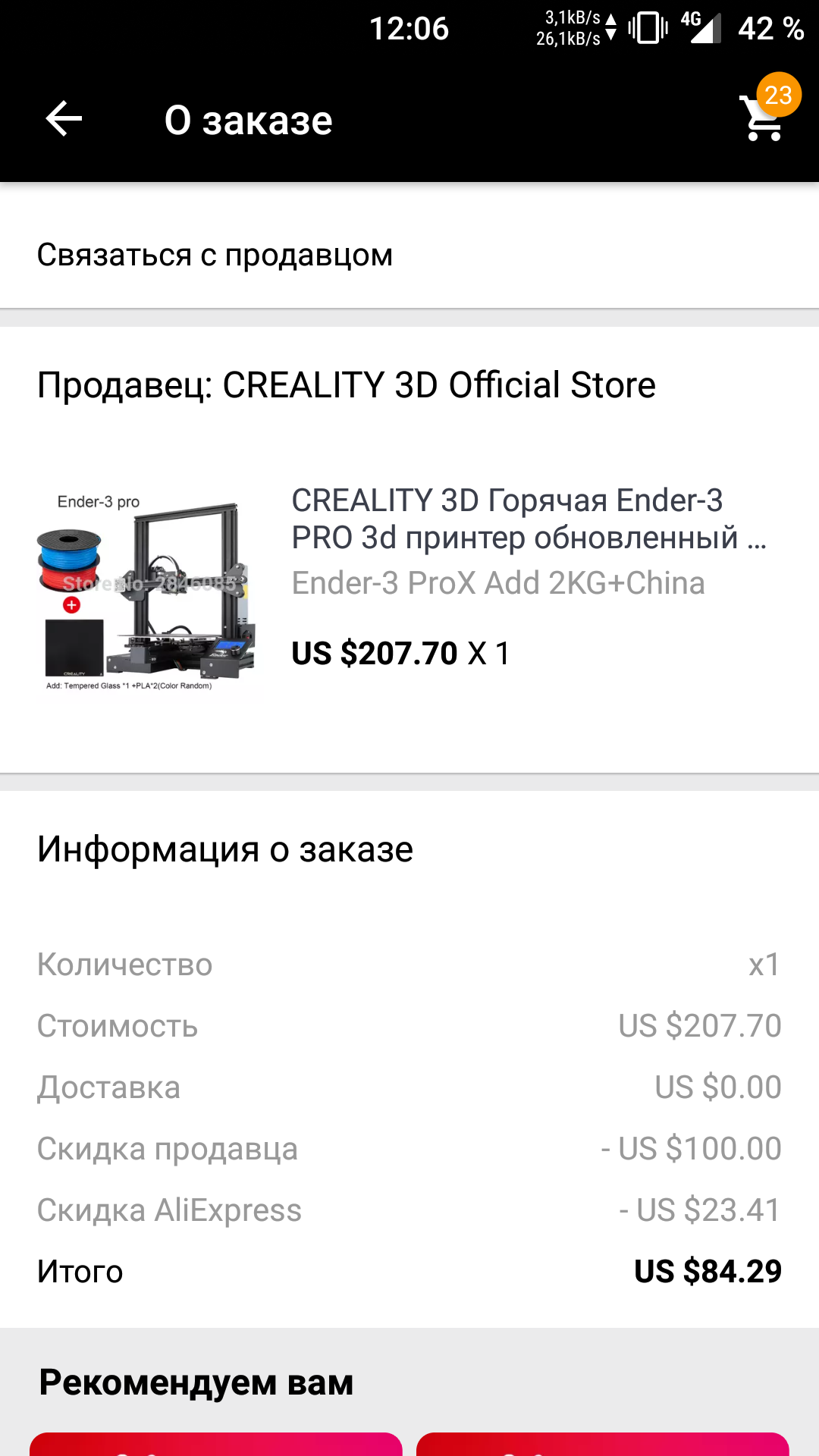Viewport: 819px width, 1456px height.
Task: Open the Ender-3 PRO printer product image
Action: [147, 592]
